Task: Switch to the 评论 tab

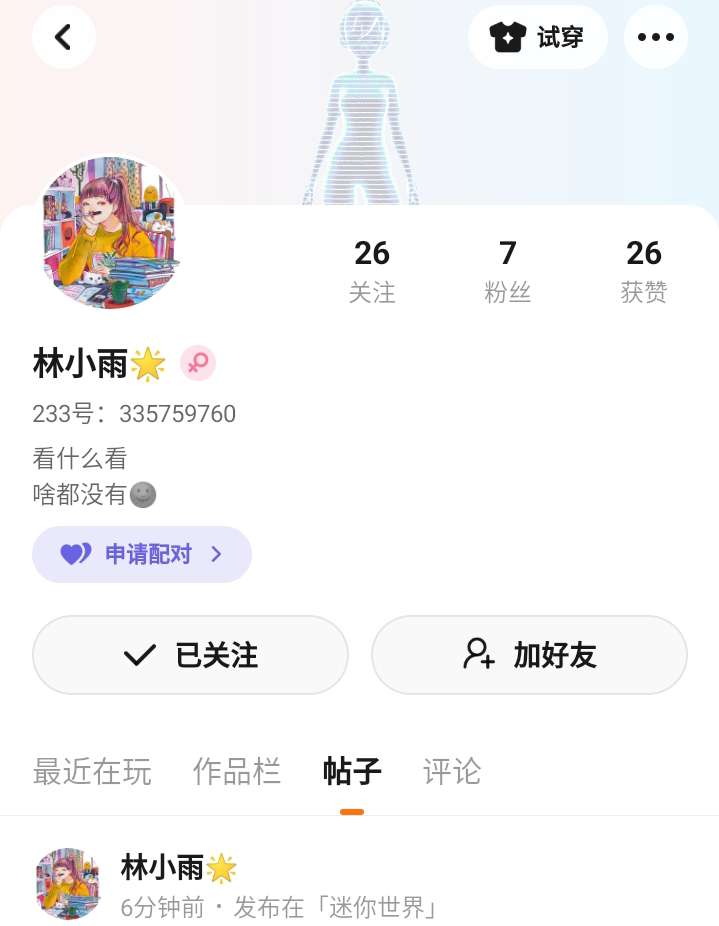Action: [452, 771]
